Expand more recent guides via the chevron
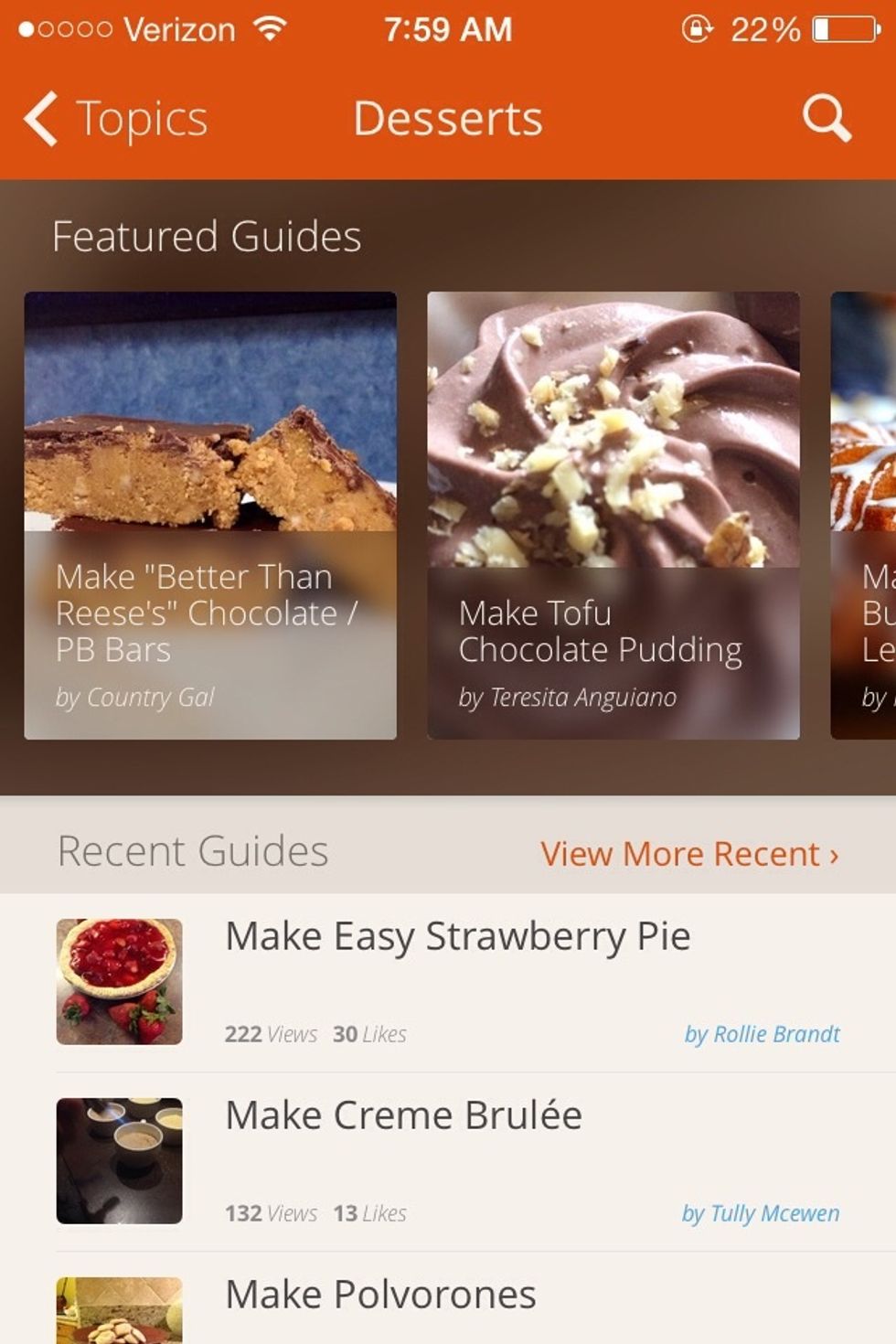The width and height of the screenshot is (896, 1344). point(833,854)
